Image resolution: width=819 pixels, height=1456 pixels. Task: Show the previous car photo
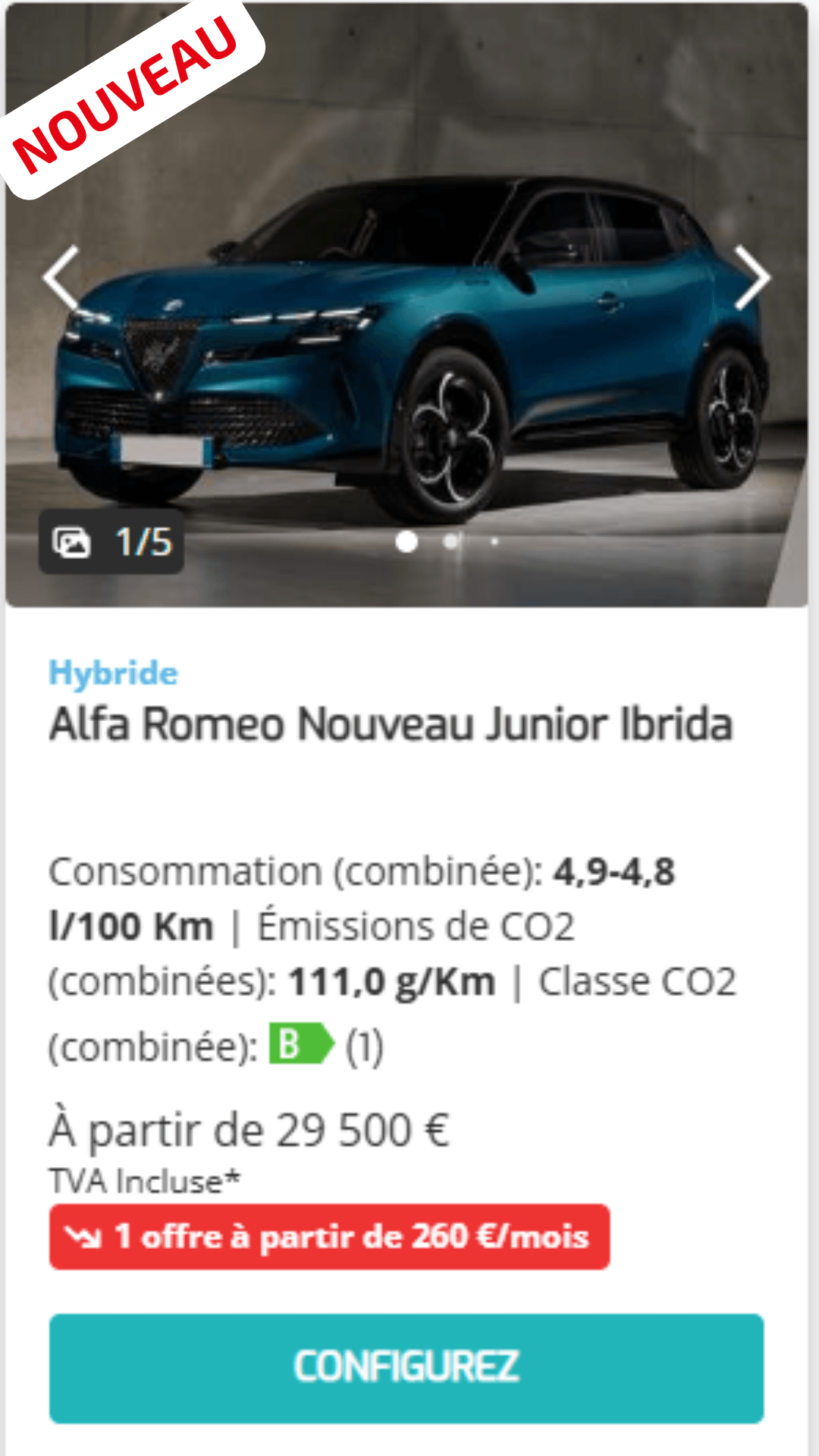pyautogui.click(x=62, y=278)
